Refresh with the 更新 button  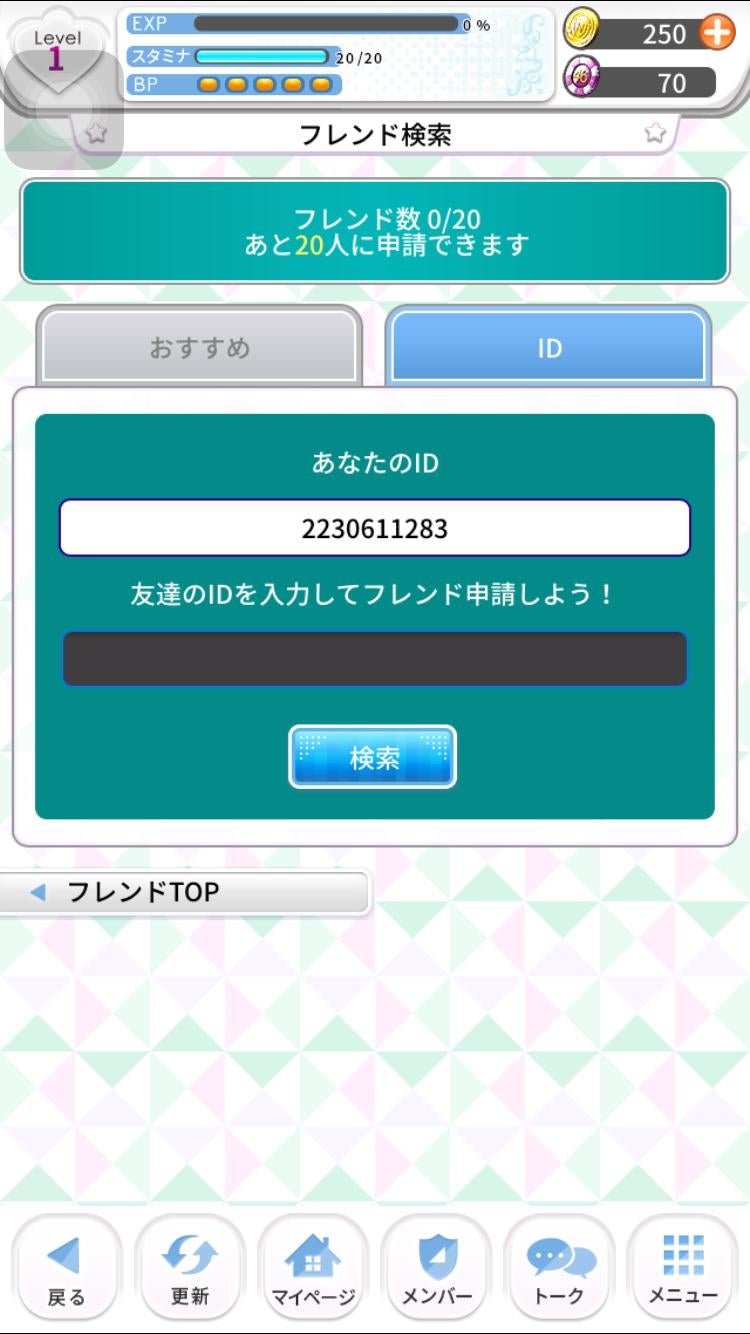[x=189, y=1270]
